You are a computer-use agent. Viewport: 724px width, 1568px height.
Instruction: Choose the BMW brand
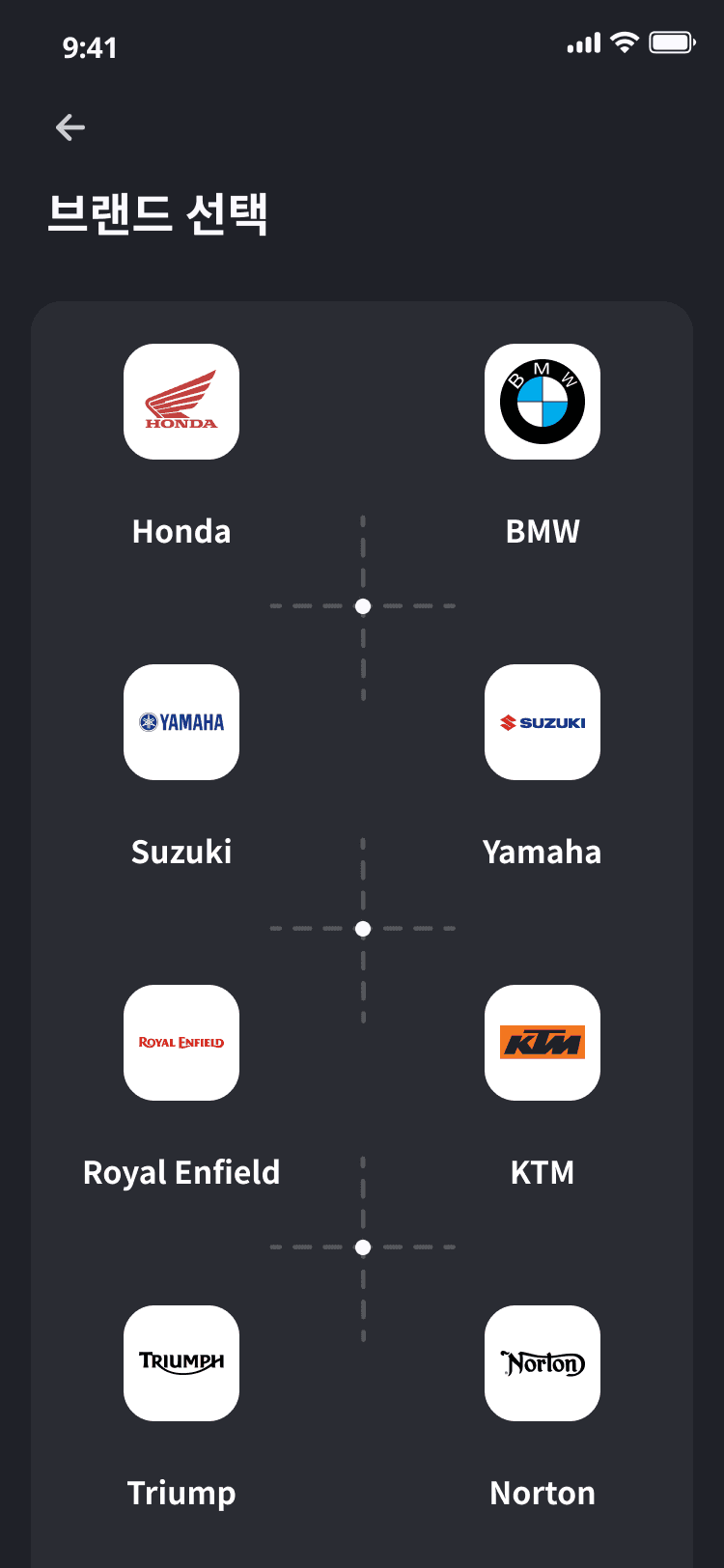point(543,402)
